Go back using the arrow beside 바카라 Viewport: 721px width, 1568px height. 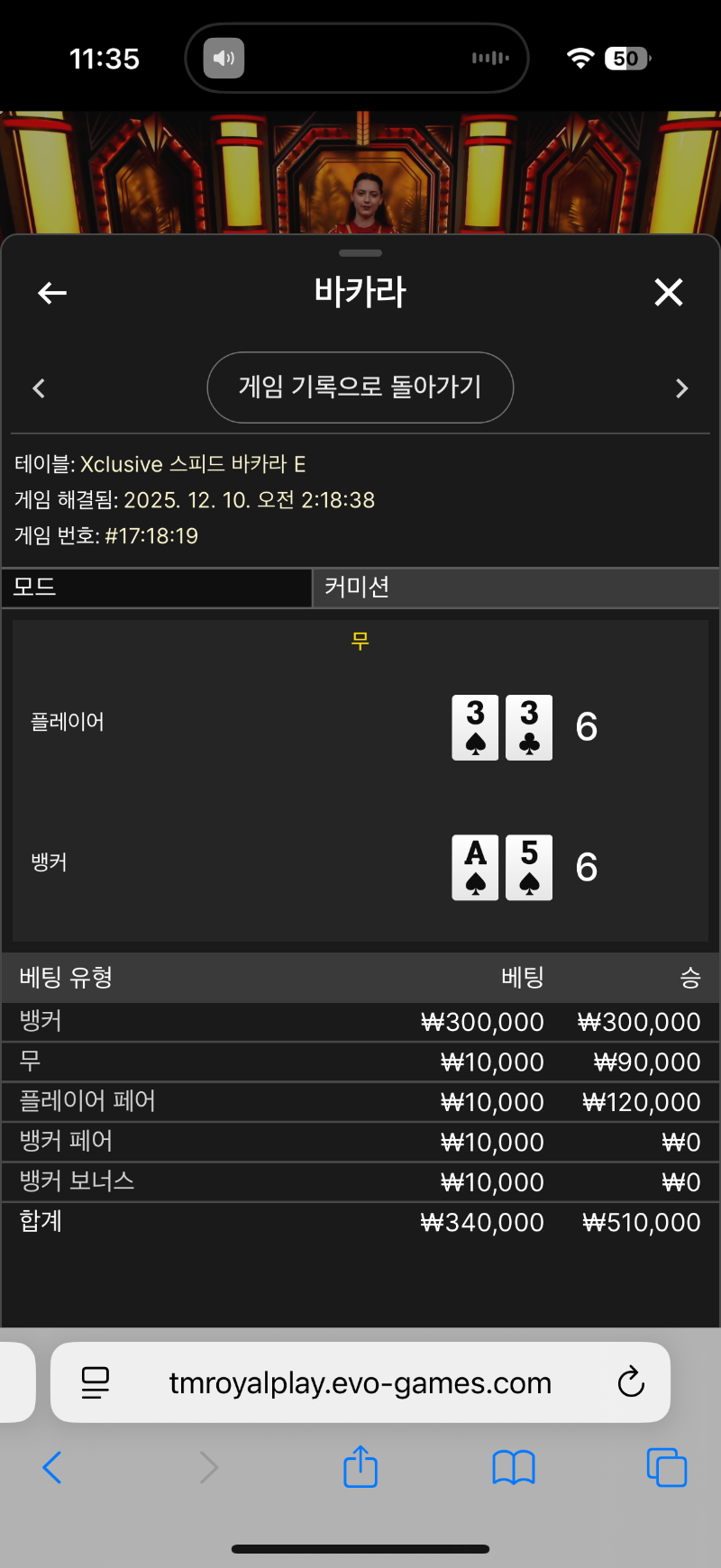[52, 293]
